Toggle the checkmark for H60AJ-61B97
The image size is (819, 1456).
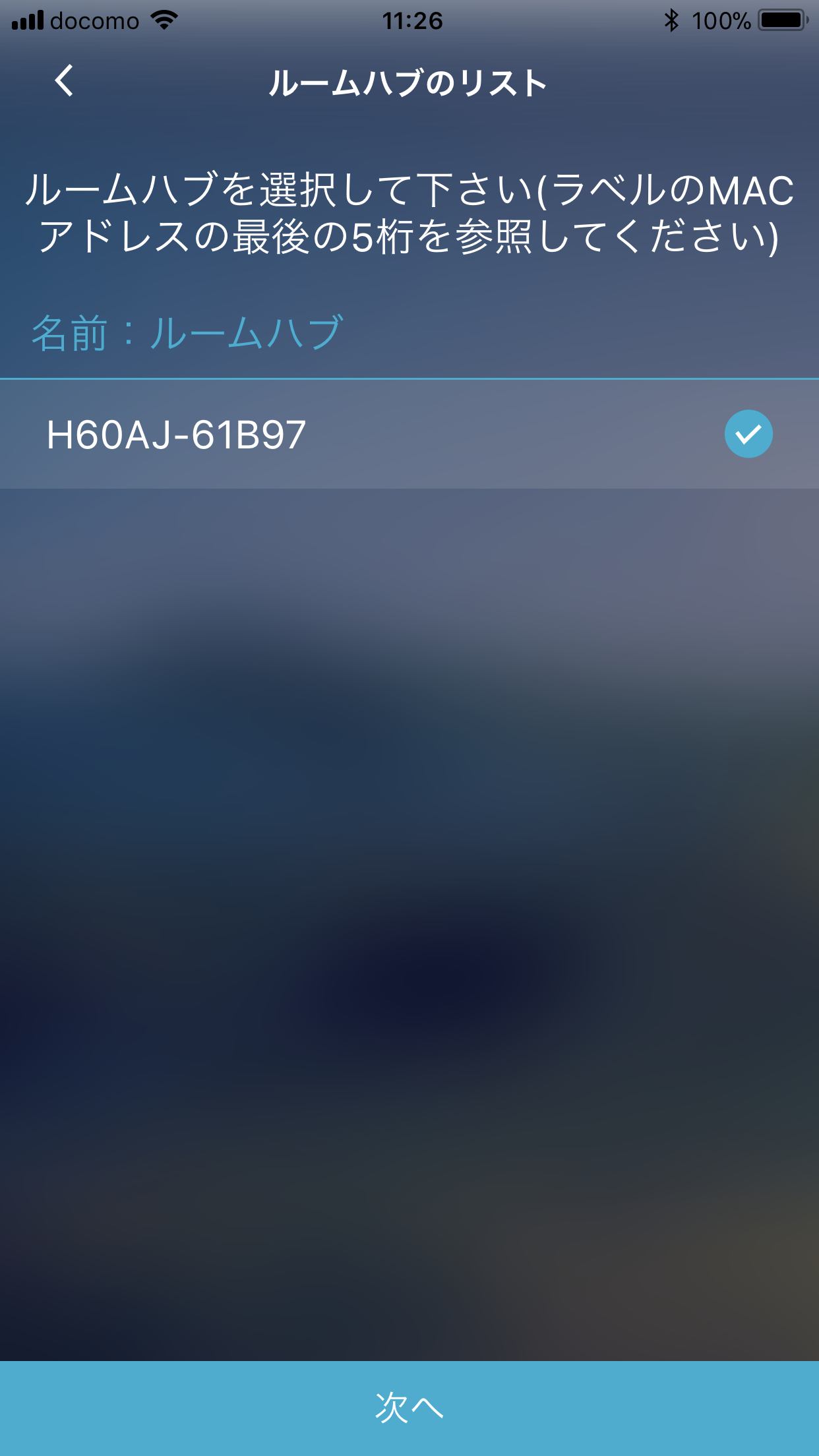point(748,434)
